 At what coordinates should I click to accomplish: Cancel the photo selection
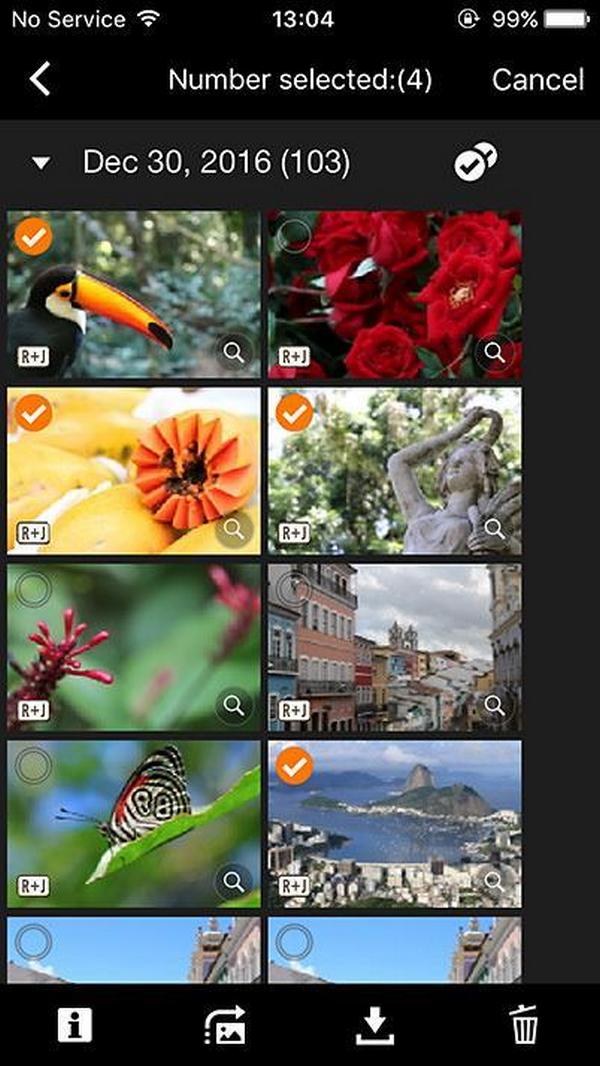coord(537,80)
